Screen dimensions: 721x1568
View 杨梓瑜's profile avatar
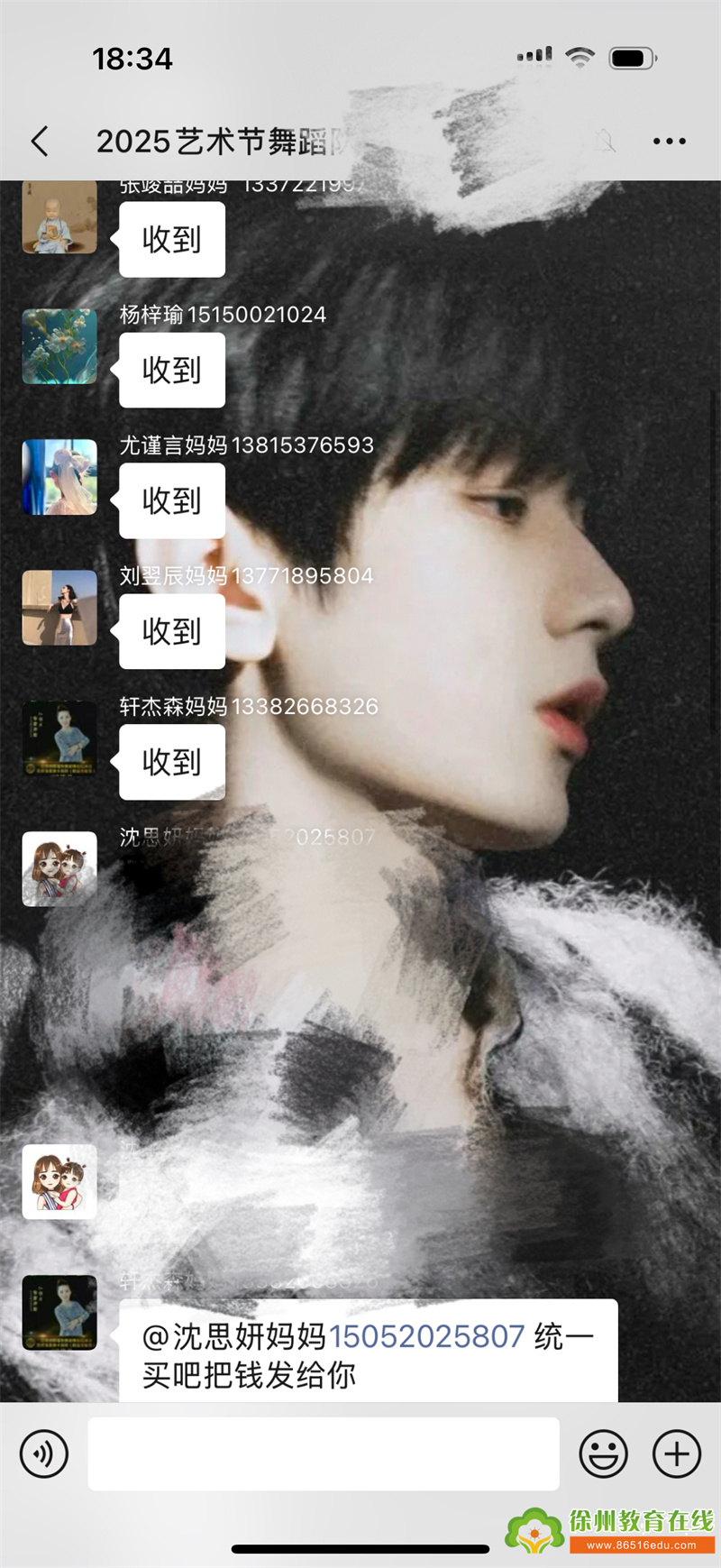(x=59, y=347)
